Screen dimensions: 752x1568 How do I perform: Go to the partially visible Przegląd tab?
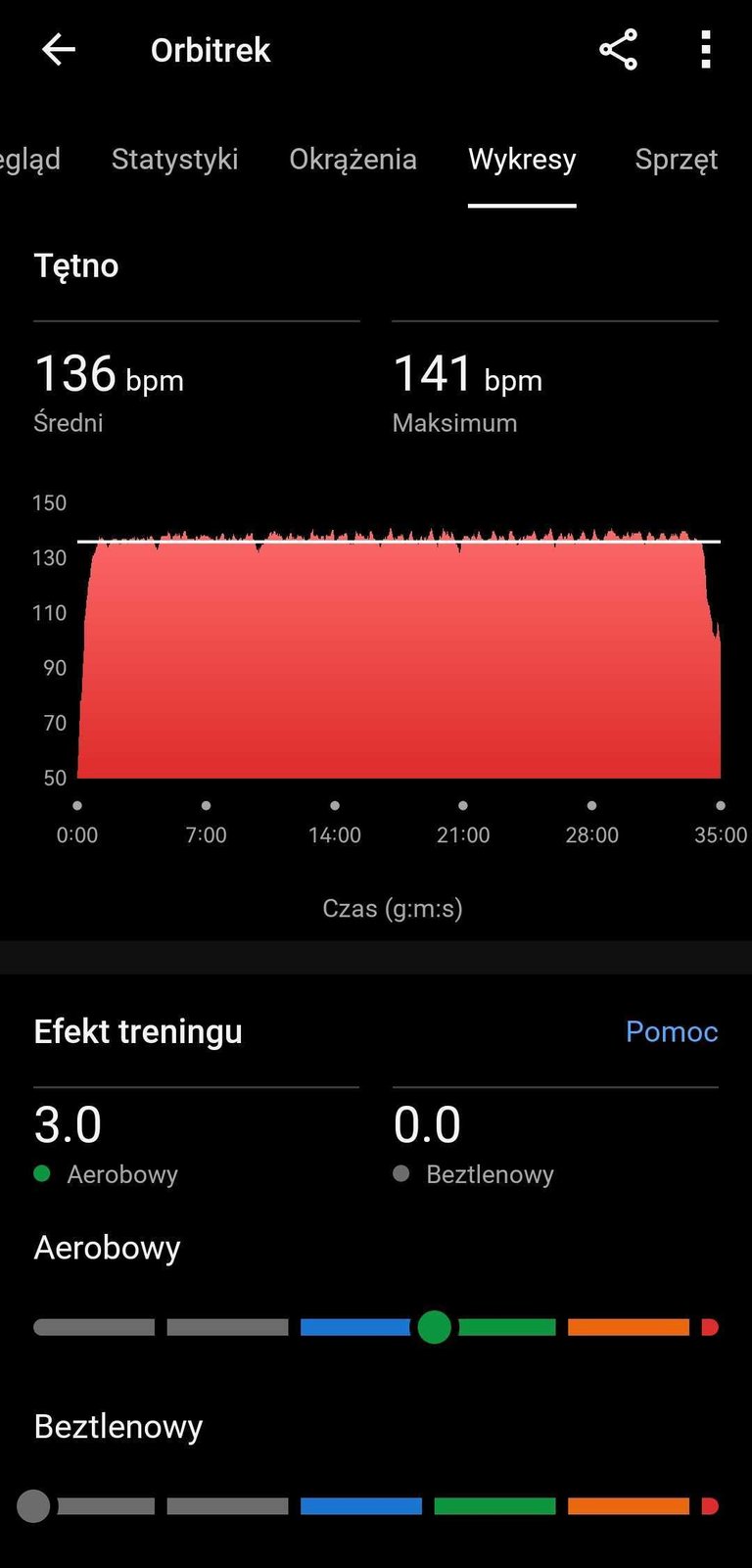29,160
